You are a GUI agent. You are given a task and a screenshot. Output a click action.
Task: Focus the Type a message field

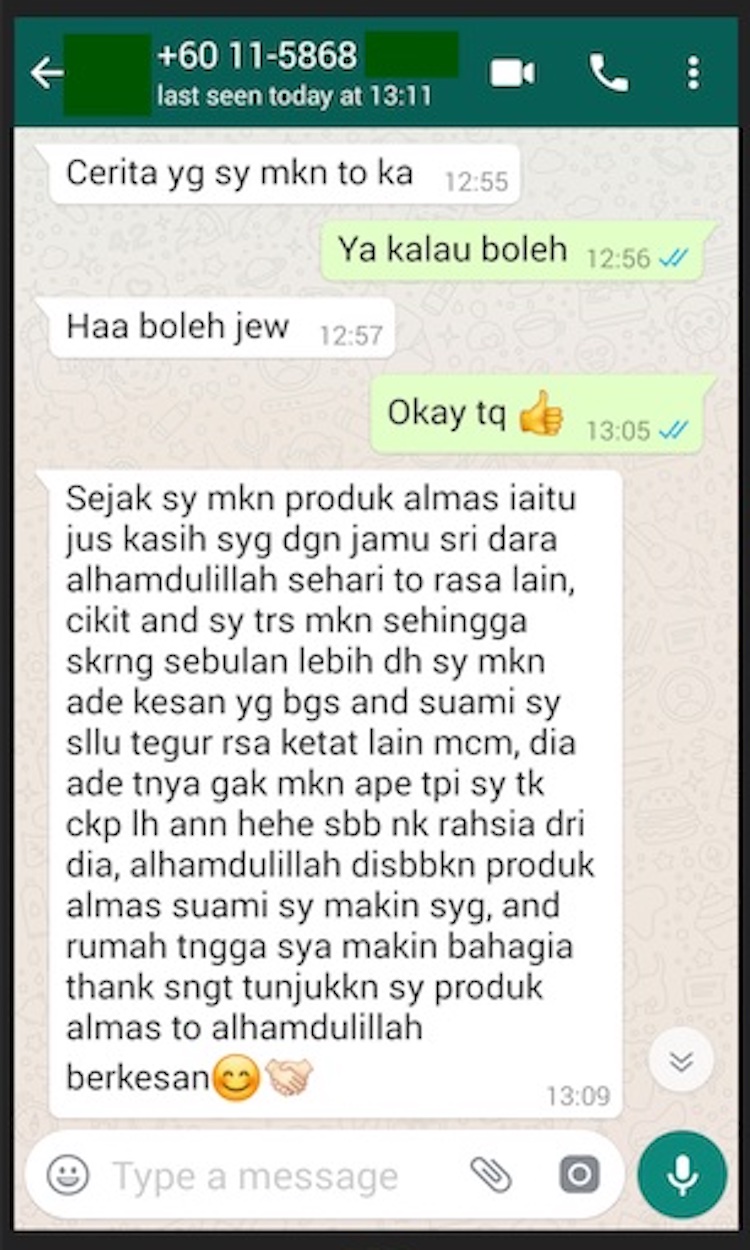tap(270, 1176)
